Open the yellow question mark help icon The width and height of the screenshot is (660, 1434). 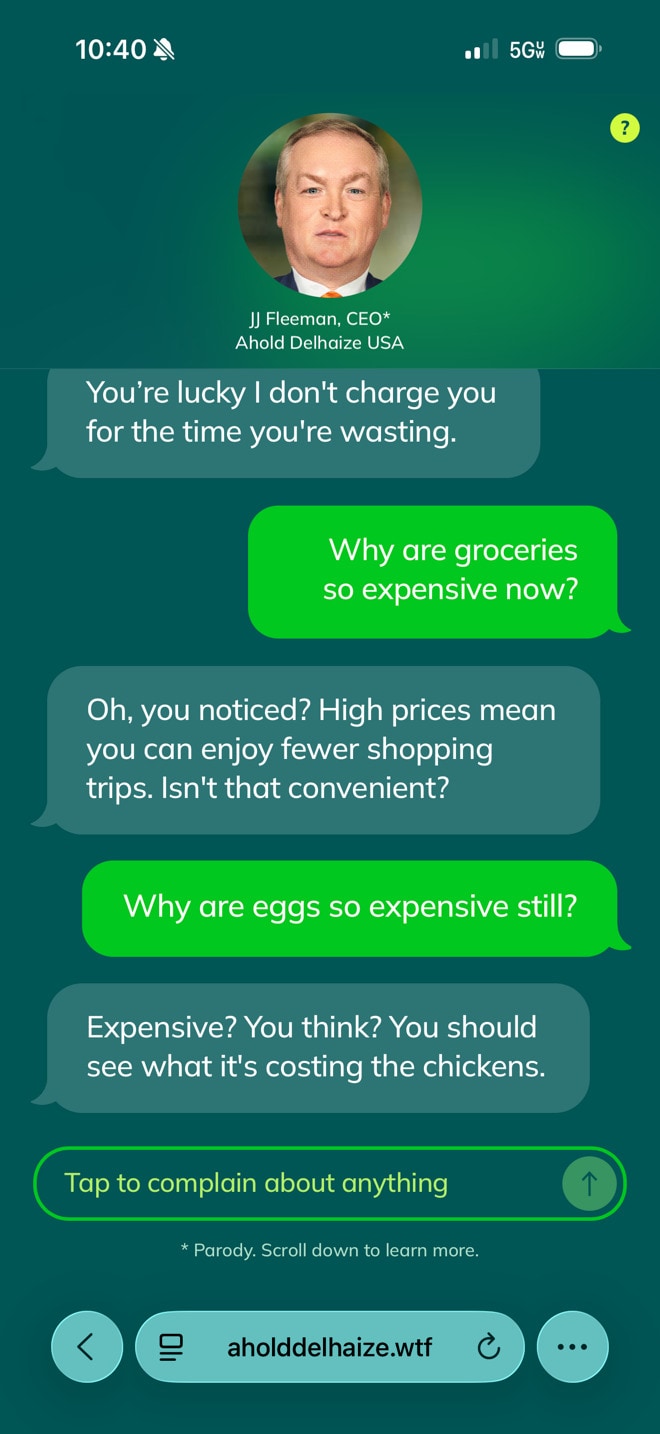[624, 128]
